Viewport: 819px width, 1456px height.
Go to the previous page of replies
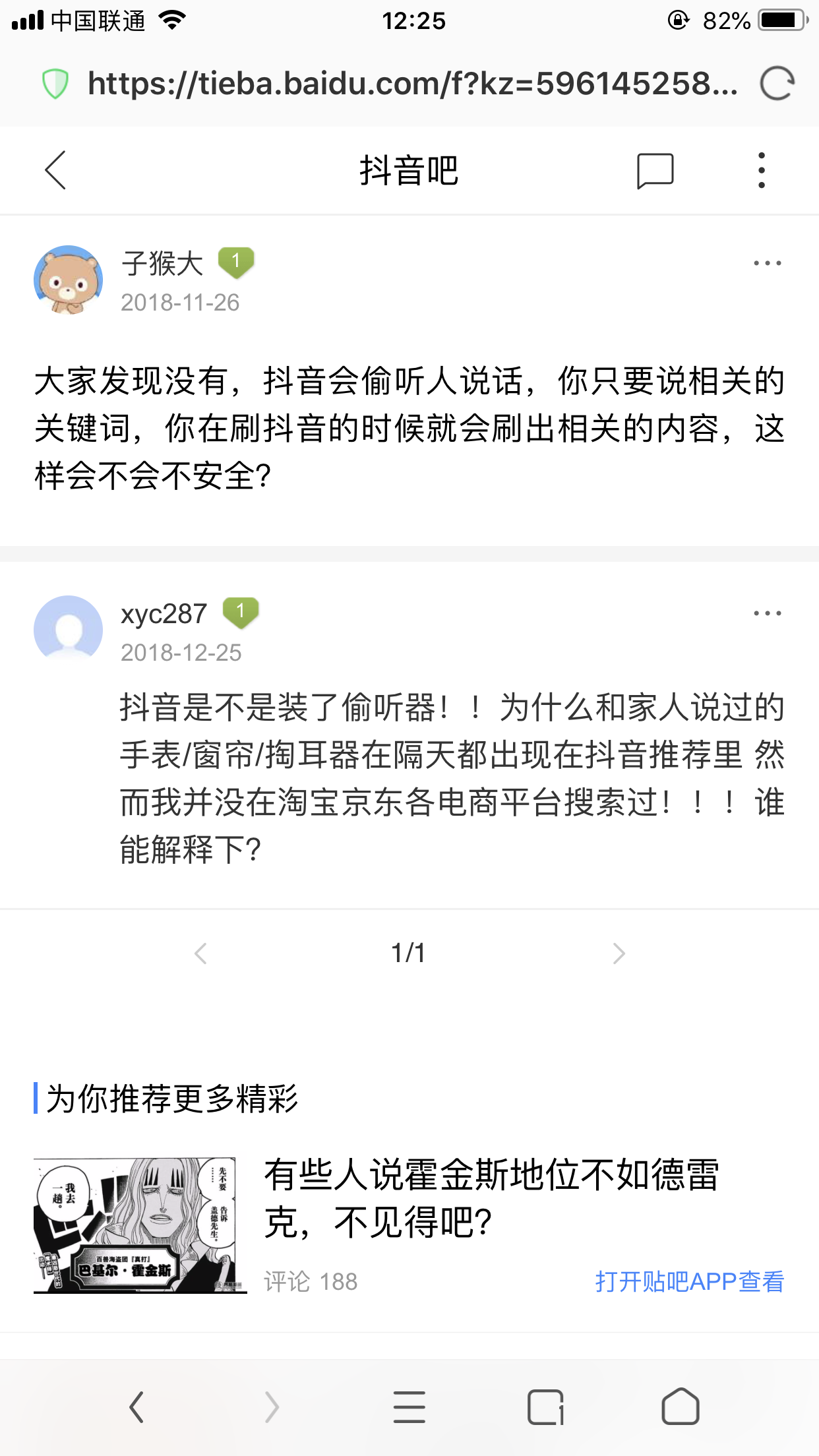[x=201, y=954]
